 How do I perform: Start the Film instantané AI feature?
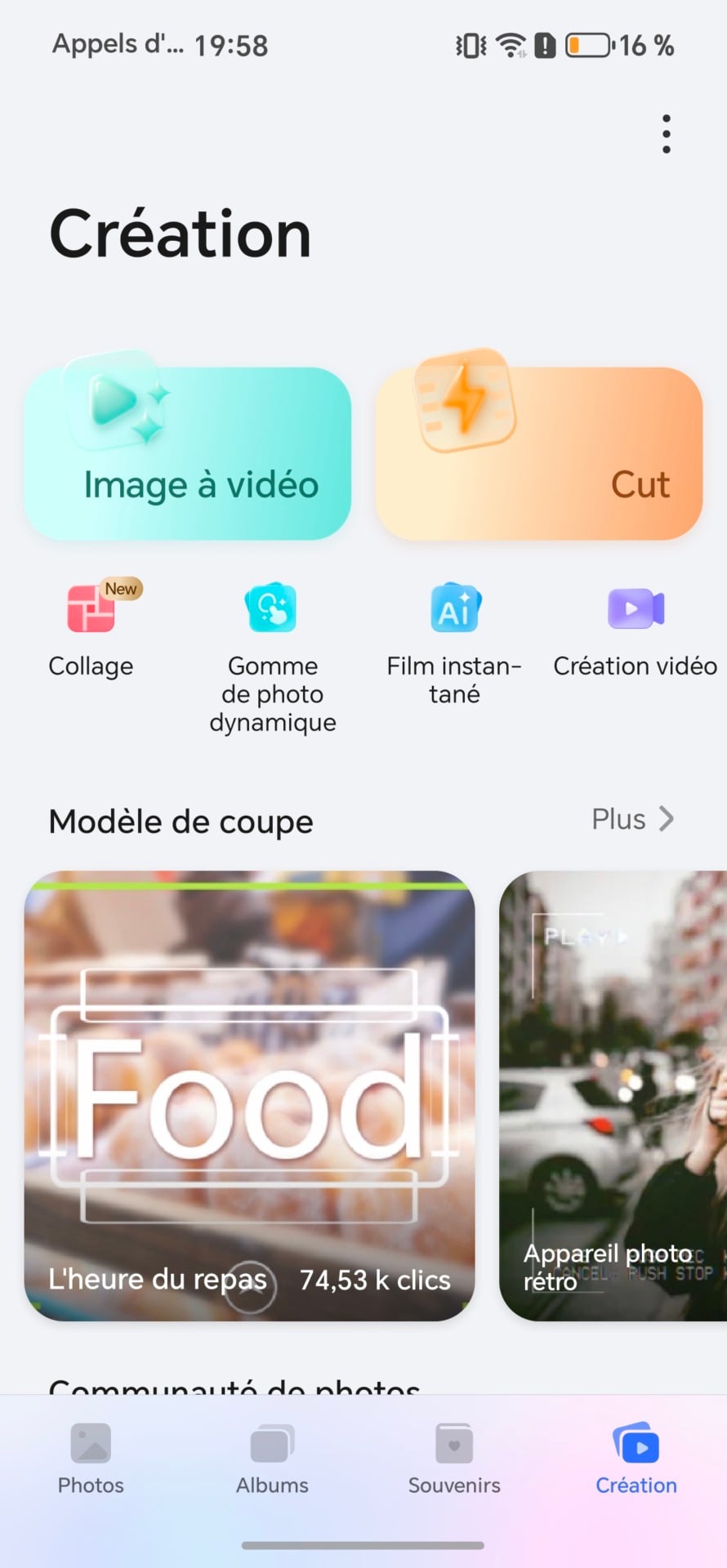pos(454,641)
